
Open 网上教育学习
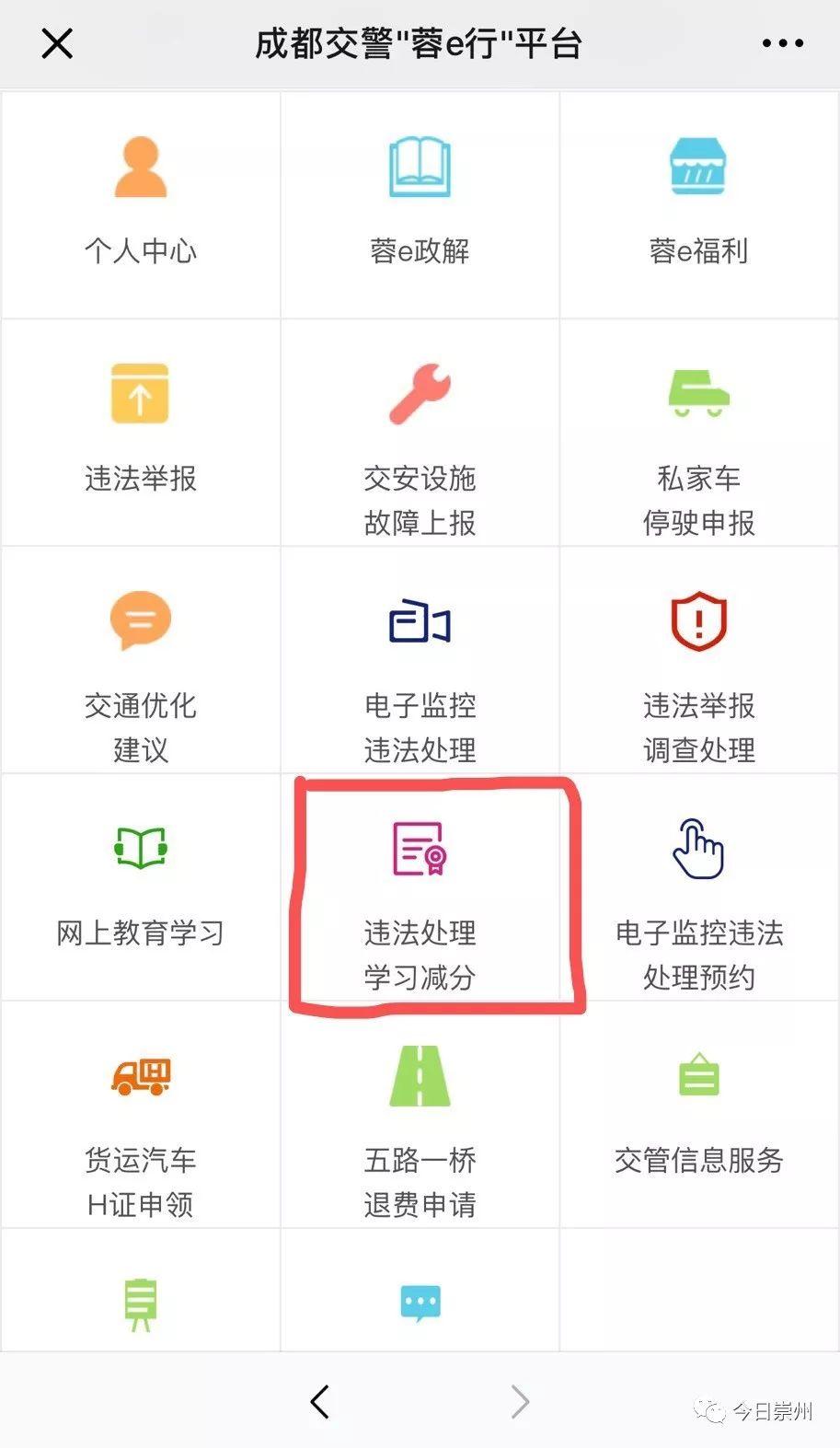(141, 886)
